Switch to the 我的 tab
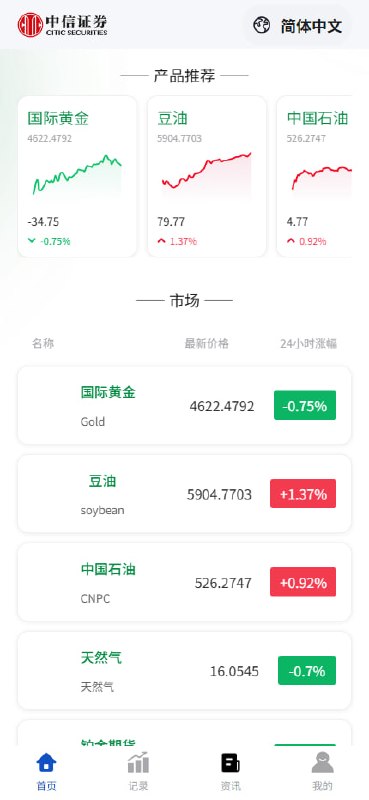Viewport: 369px width, 800px height. coord(323,771)
